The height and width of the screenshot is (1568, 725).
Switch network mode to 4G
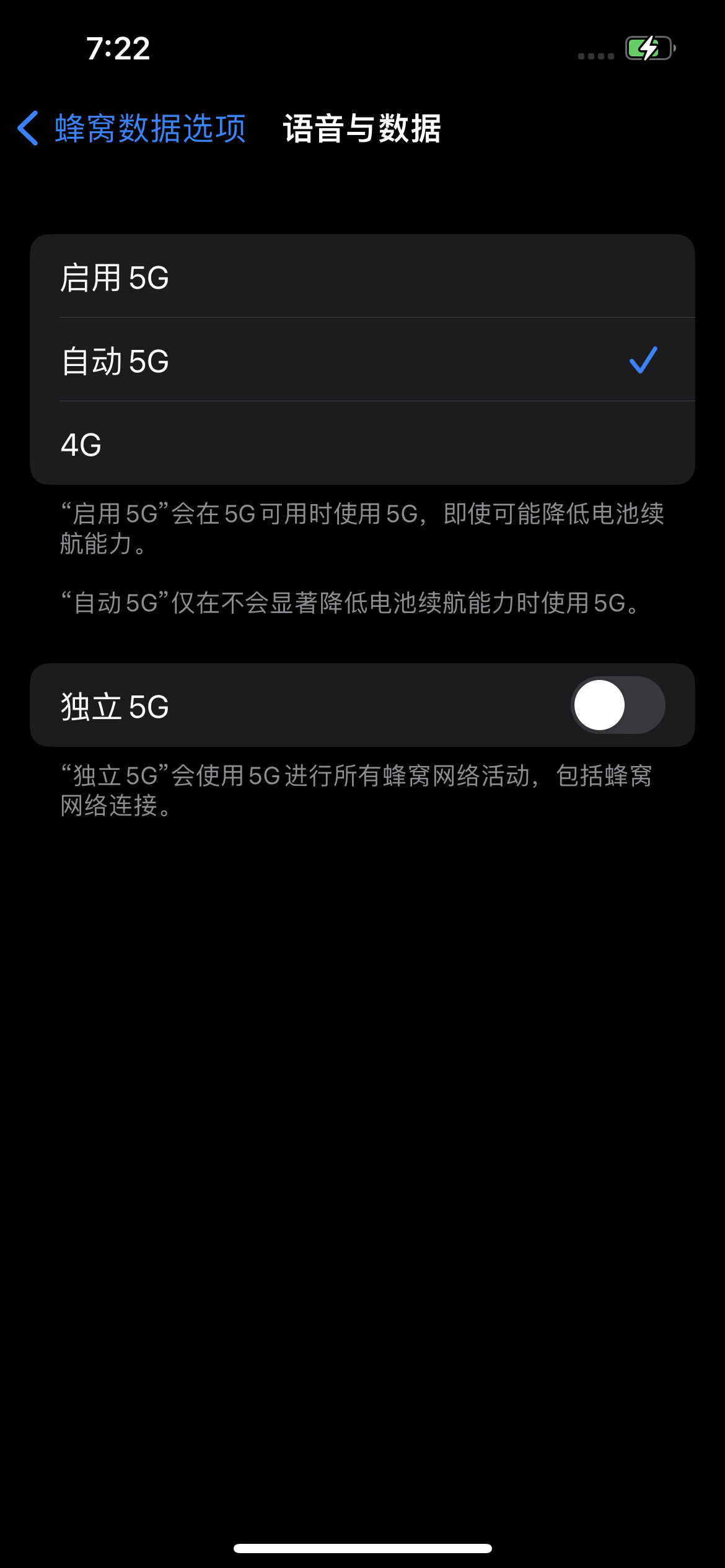pos(362,444)
